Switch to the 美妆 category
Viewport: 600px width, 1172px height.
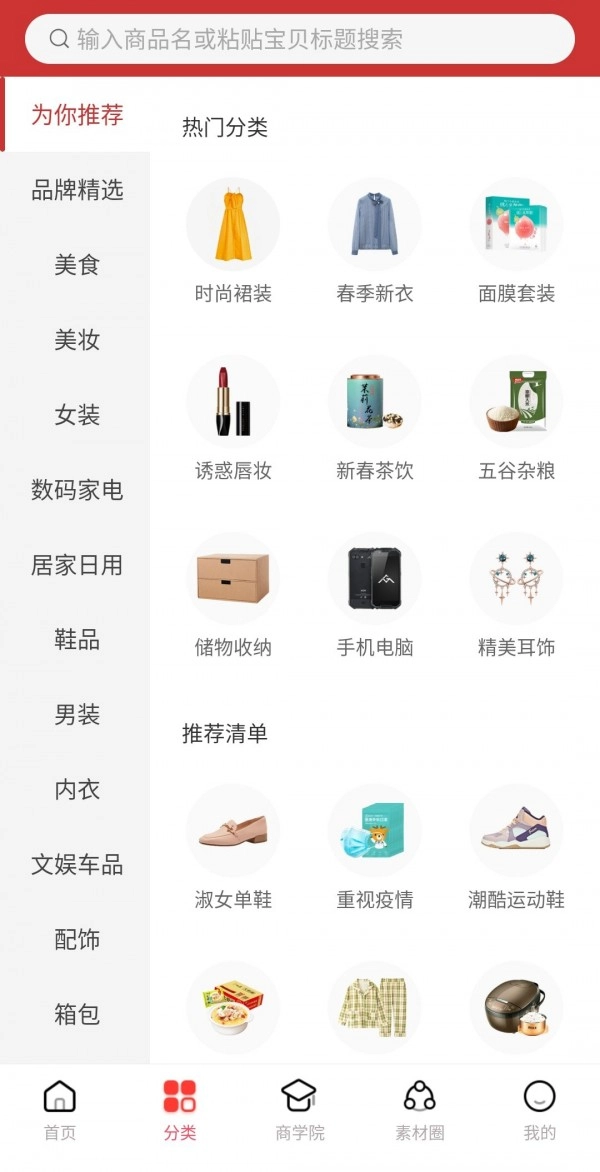point(77,340)
